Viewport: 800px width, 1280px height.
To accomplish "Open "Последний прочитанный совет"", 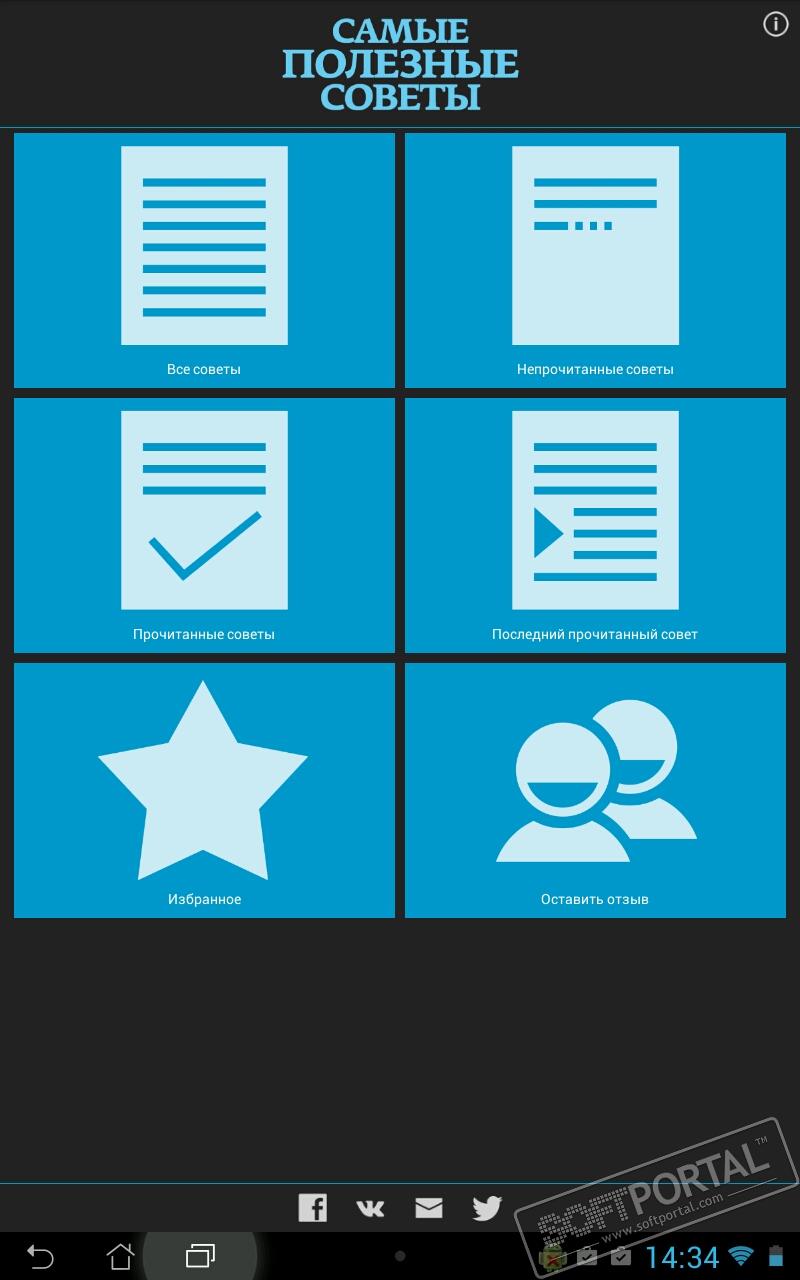I will [595, 525].
